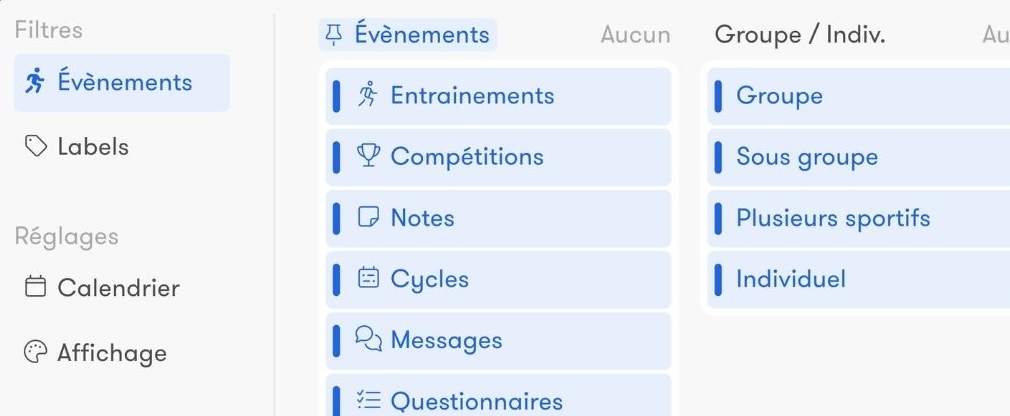Tap the pinned Évènements column header
The image size is (1010, 416).
click(407, 35)
